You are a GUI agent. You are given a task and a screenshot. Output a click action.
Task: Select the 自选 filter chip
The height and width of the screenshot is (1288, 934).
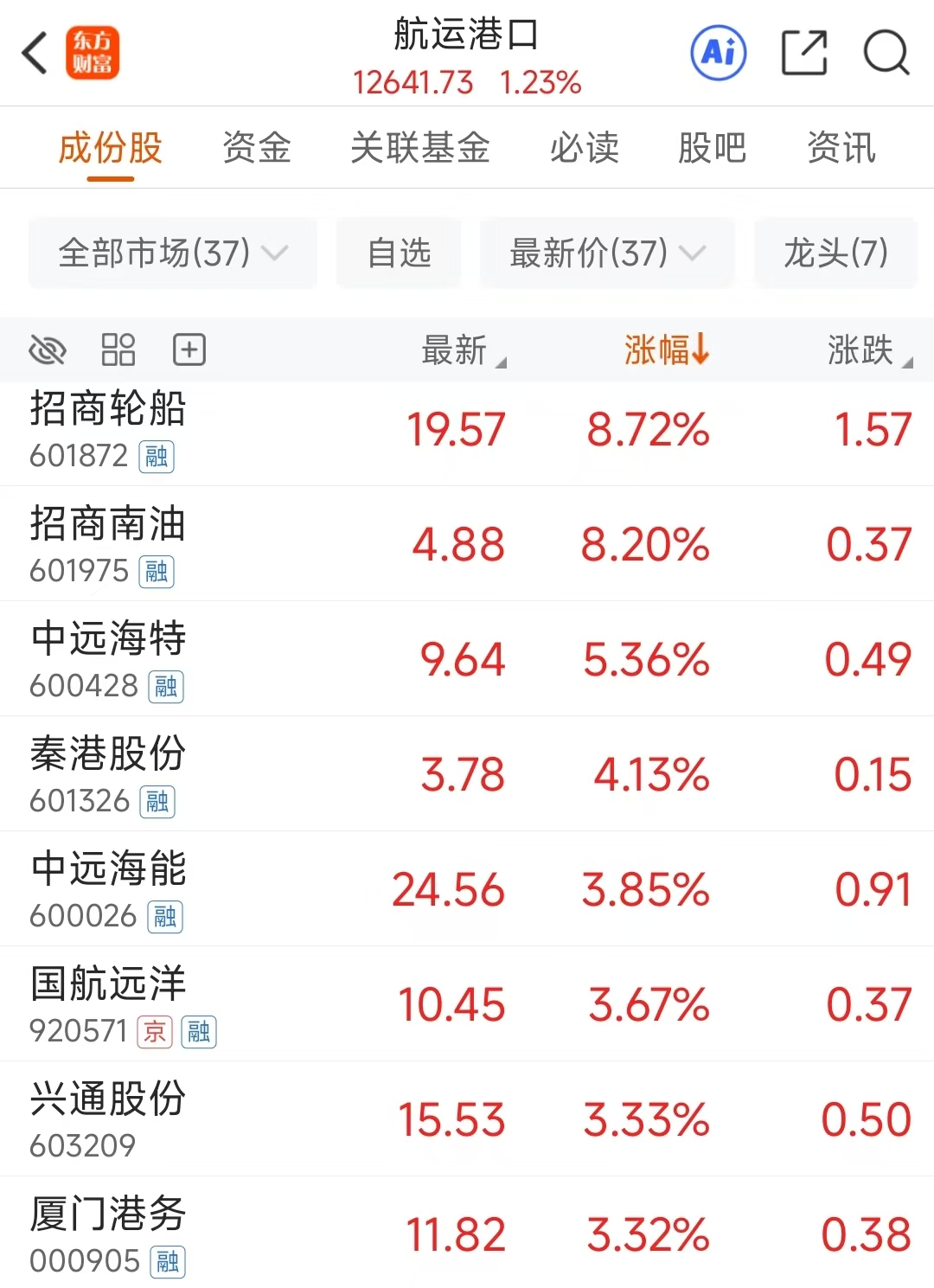(399, 253)
